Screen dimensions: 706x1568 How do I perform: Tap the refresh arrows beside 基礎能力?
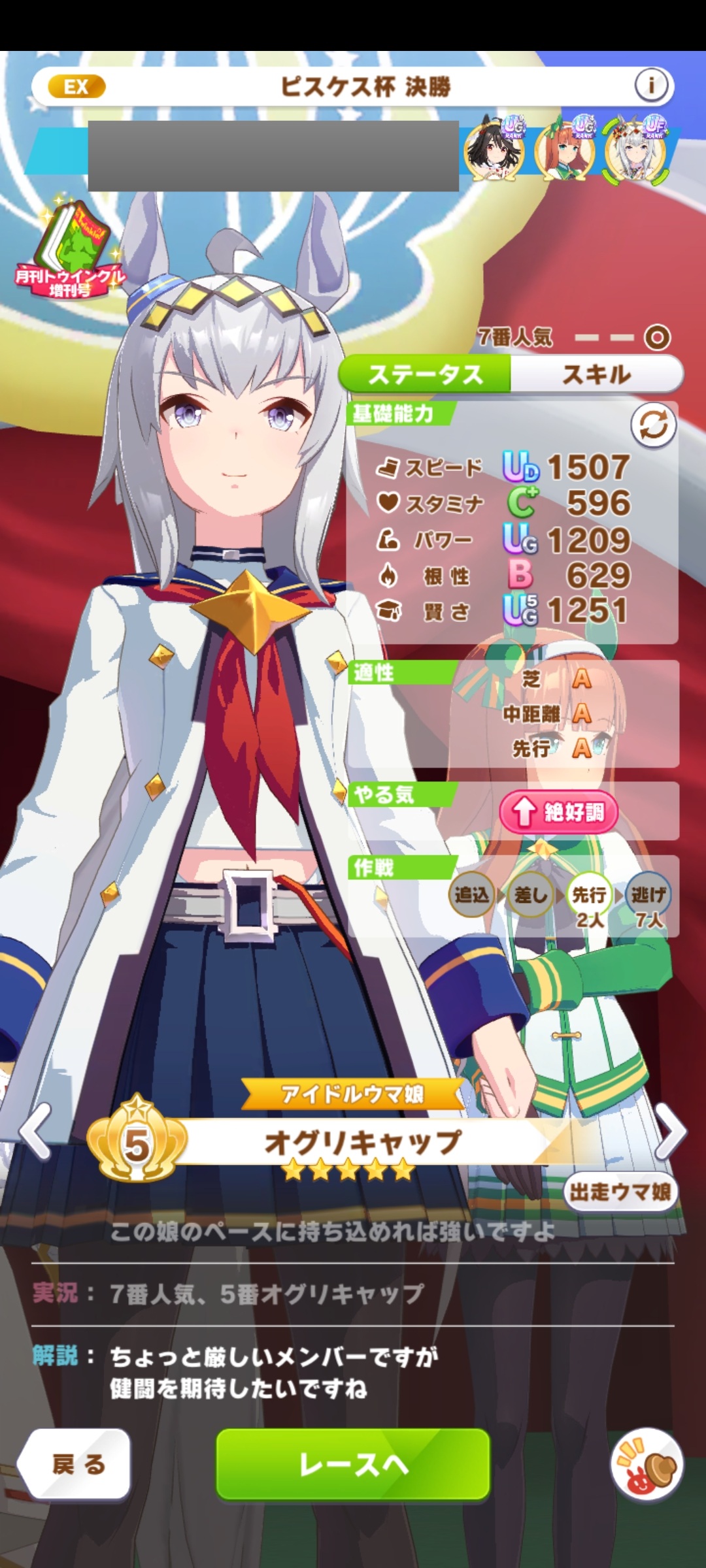click(x=653, y=426)
